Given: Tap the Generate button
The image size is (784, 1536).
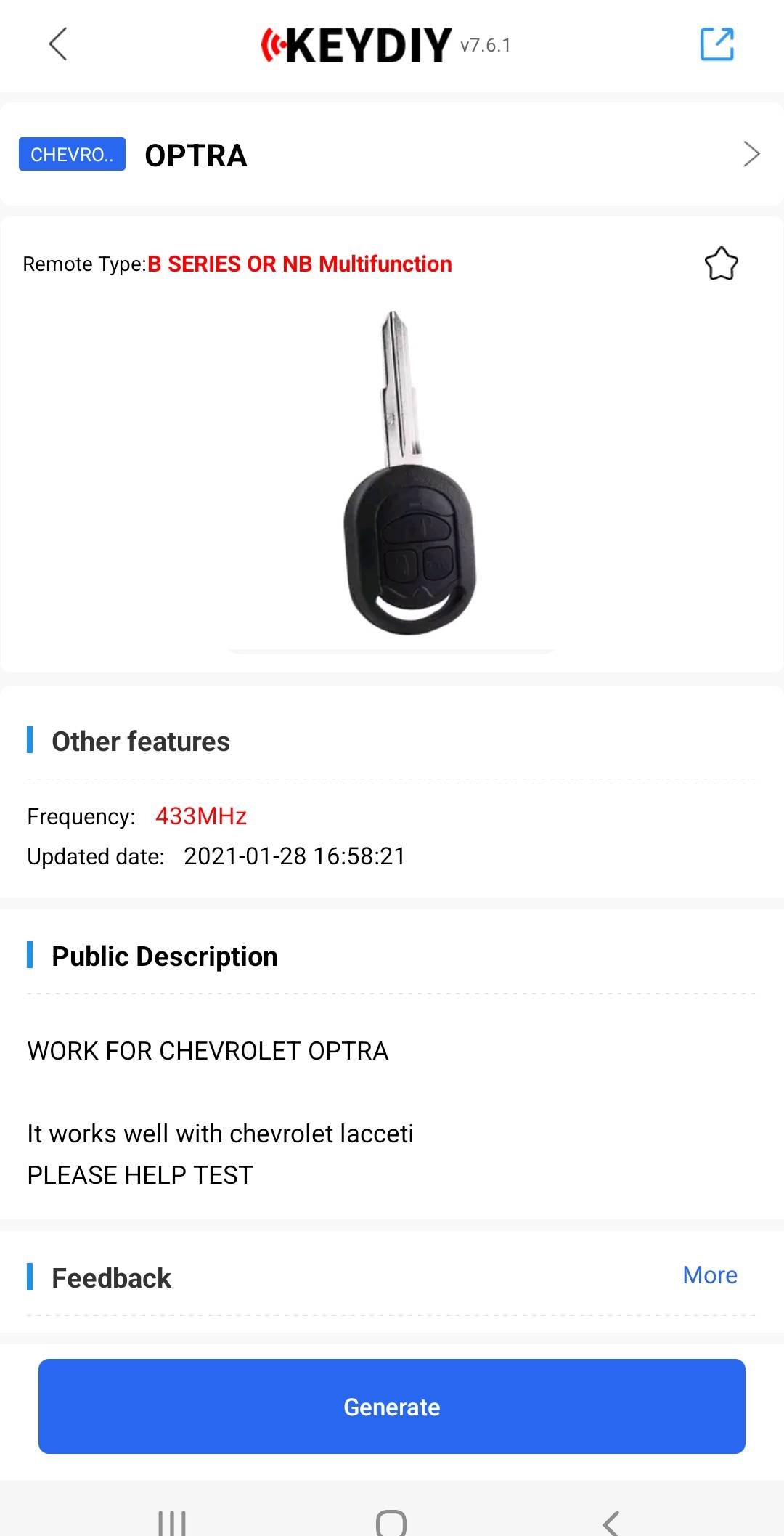Looking at the screenshot, I should (x=392, y=1406).
